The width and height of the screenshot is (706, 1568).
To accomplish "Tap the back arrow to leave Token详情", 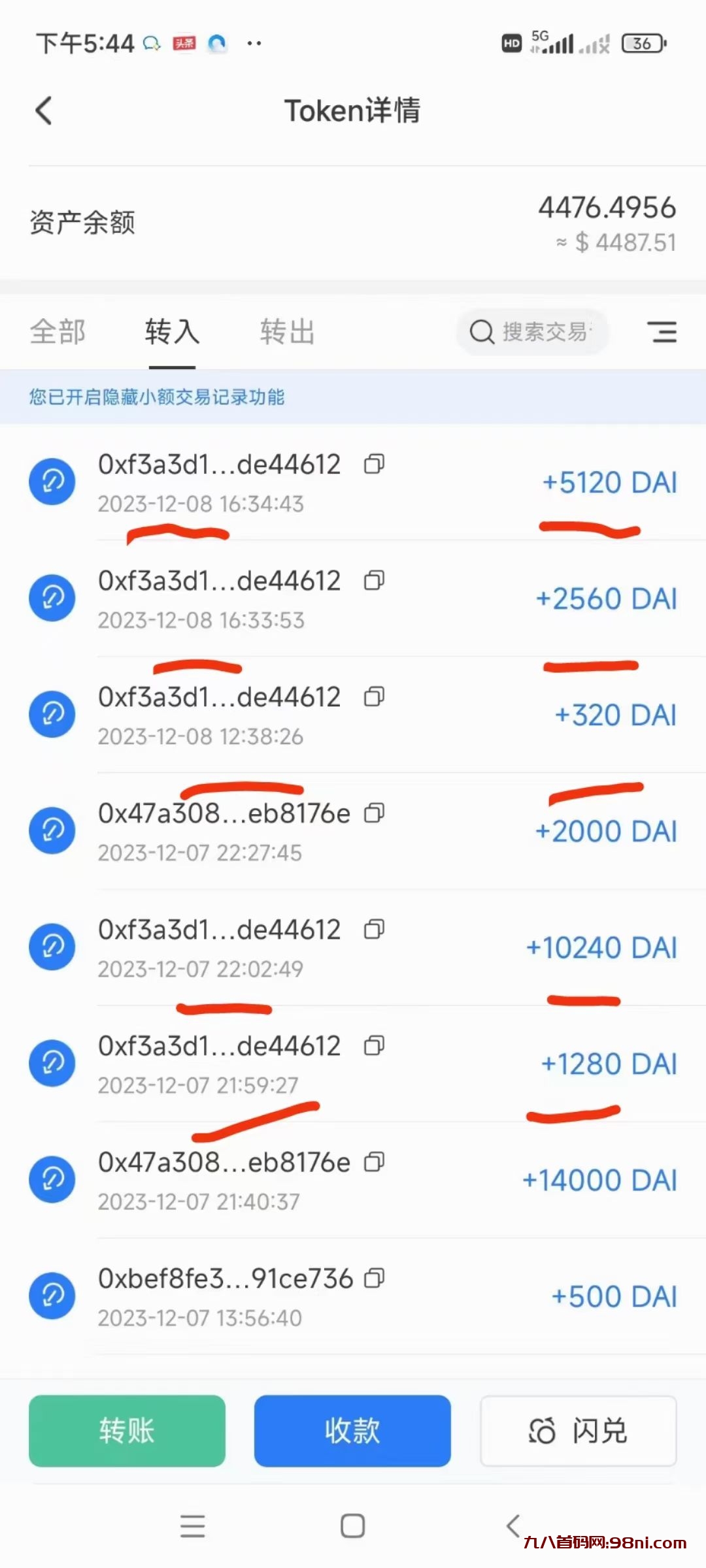I will [x=43, y=110].
